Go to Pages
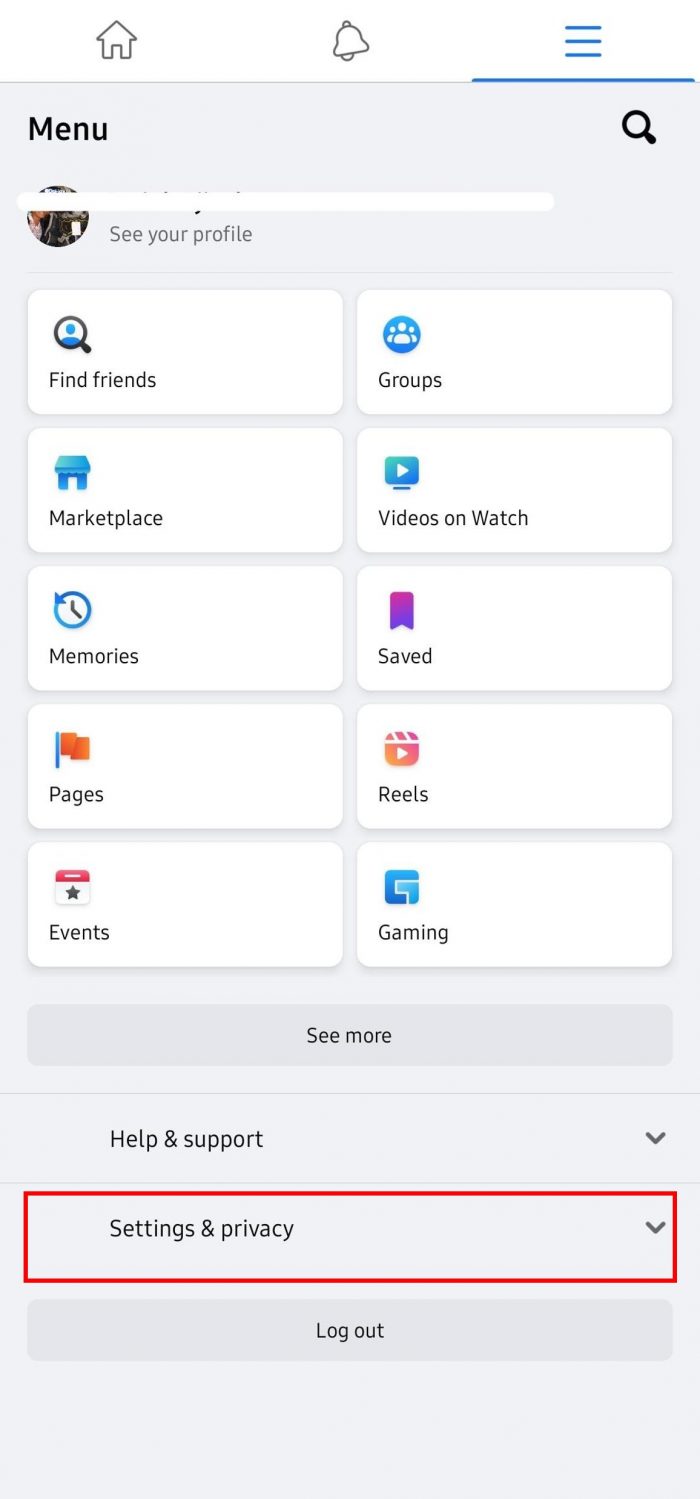The height and width of the screenshot is (1499, 700). click(185, 766)
